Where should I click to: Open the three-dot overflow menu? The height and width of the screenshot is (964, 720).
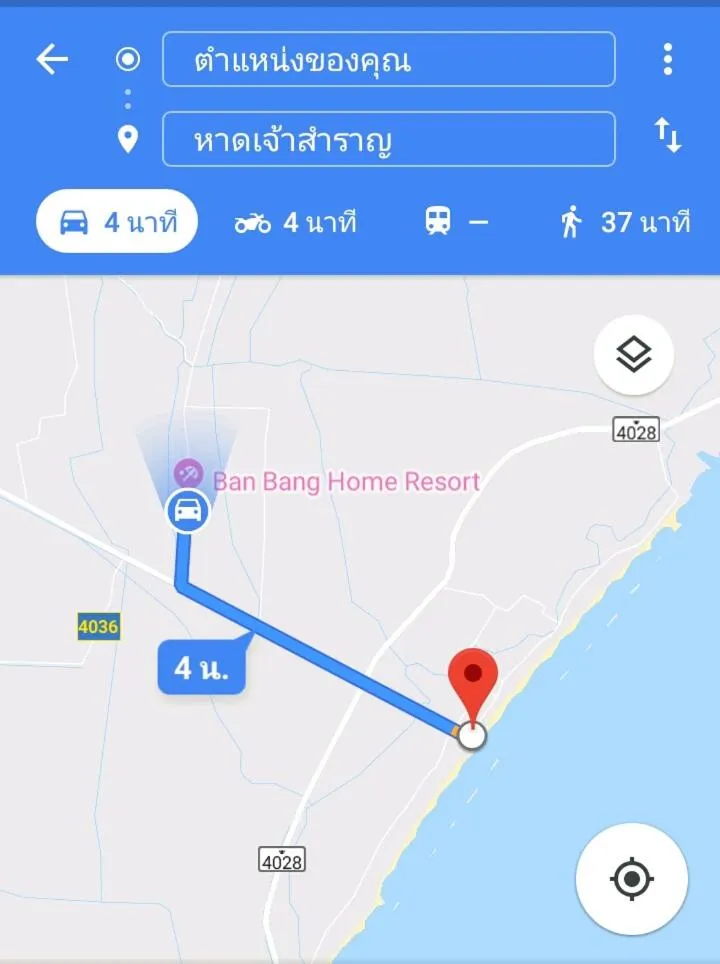[x=668, y=59]
